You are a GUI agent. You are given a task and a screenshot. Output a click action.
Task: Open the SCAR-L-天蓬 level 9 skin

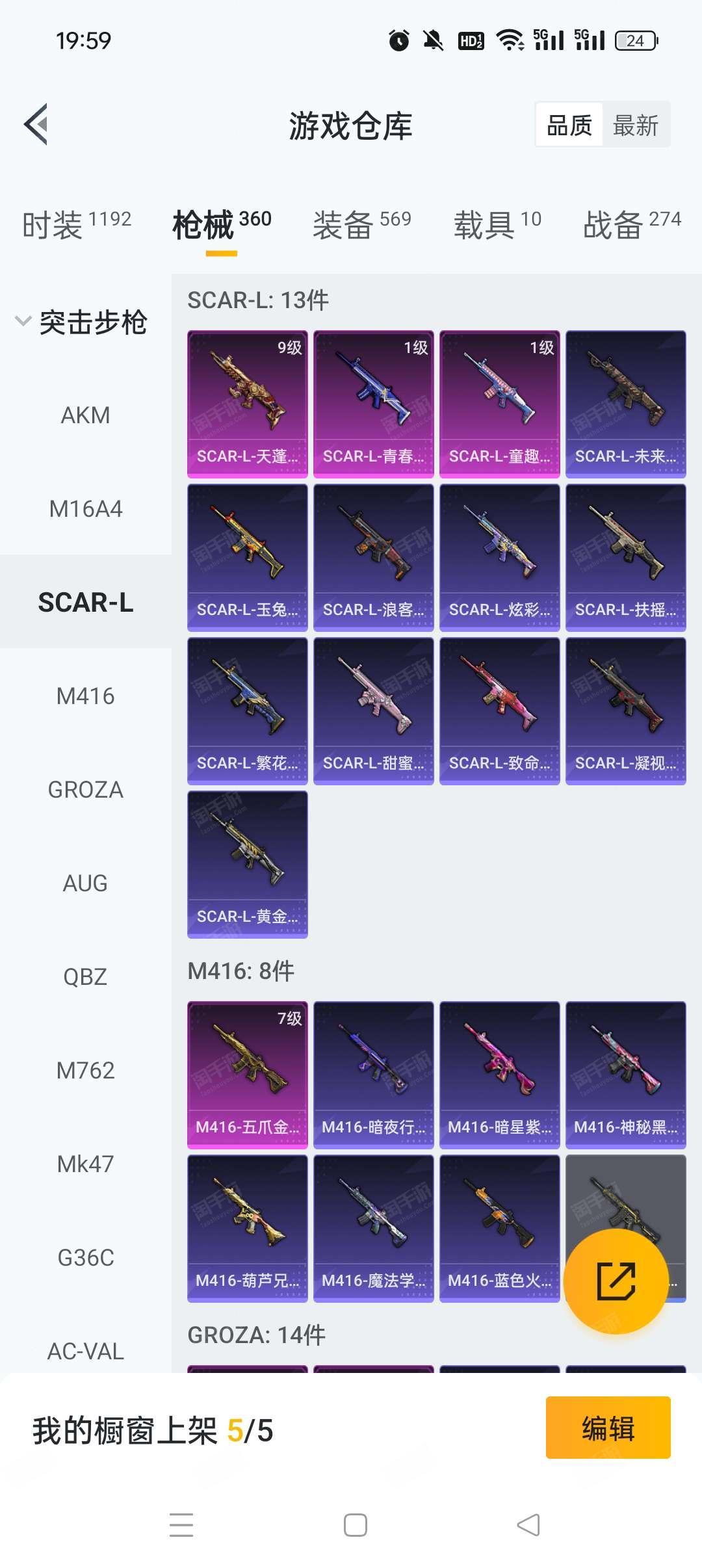coord(247,404)
